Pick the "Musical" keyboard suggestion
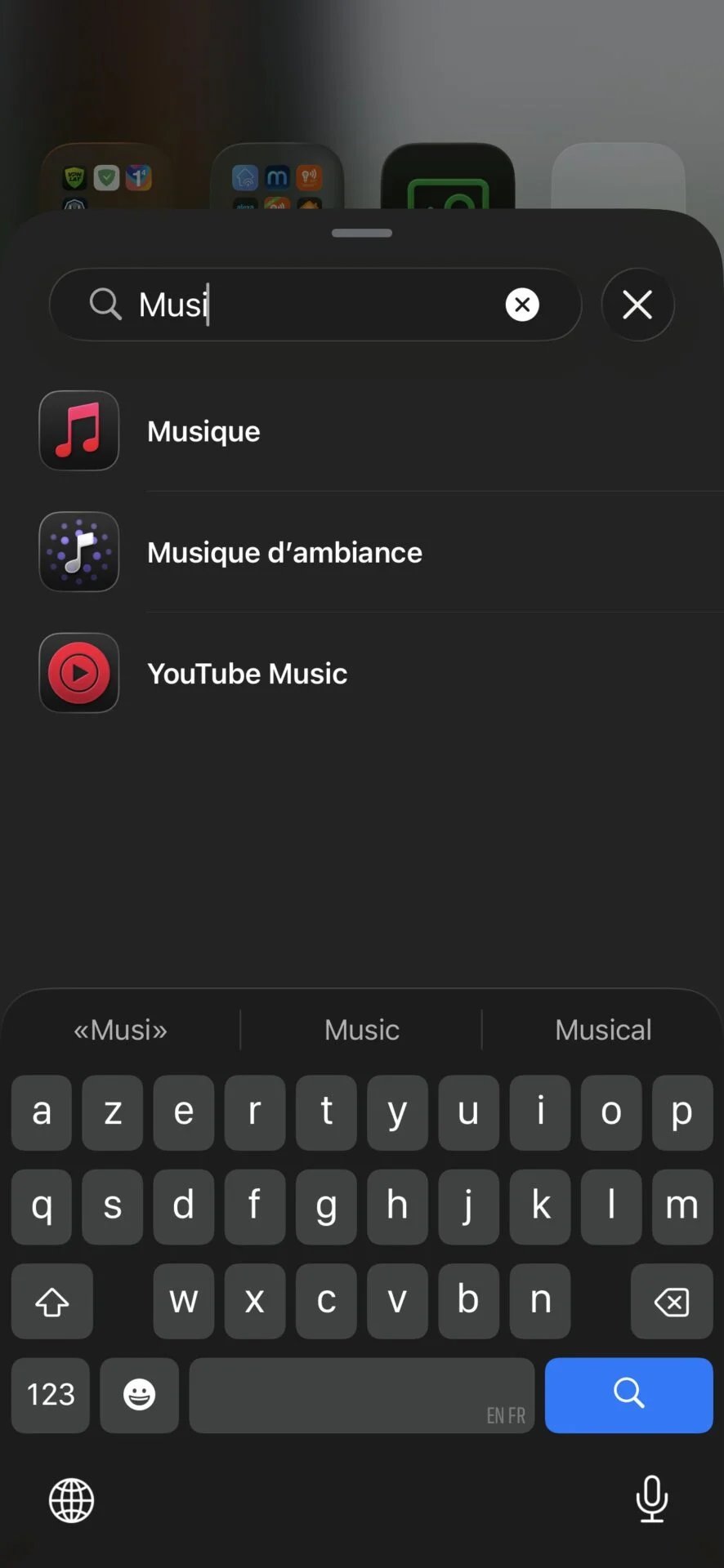The height and width of the screenshot is (1568, 724). coord(603,1030)
